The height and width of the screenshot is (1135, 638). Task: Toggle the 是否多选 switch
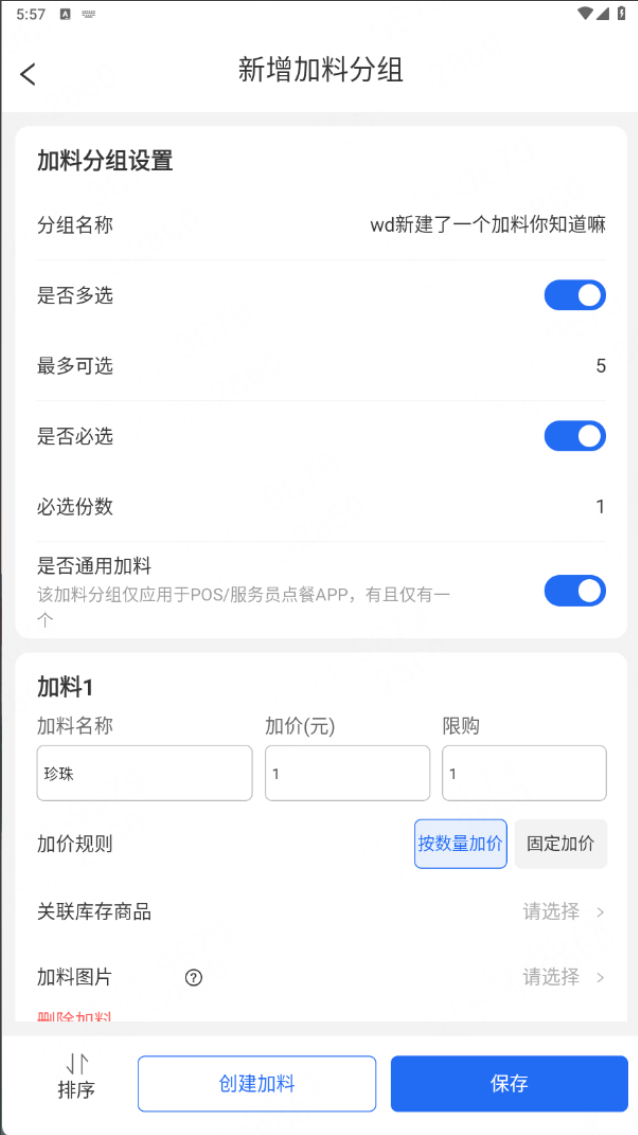(x=574, y=295)
